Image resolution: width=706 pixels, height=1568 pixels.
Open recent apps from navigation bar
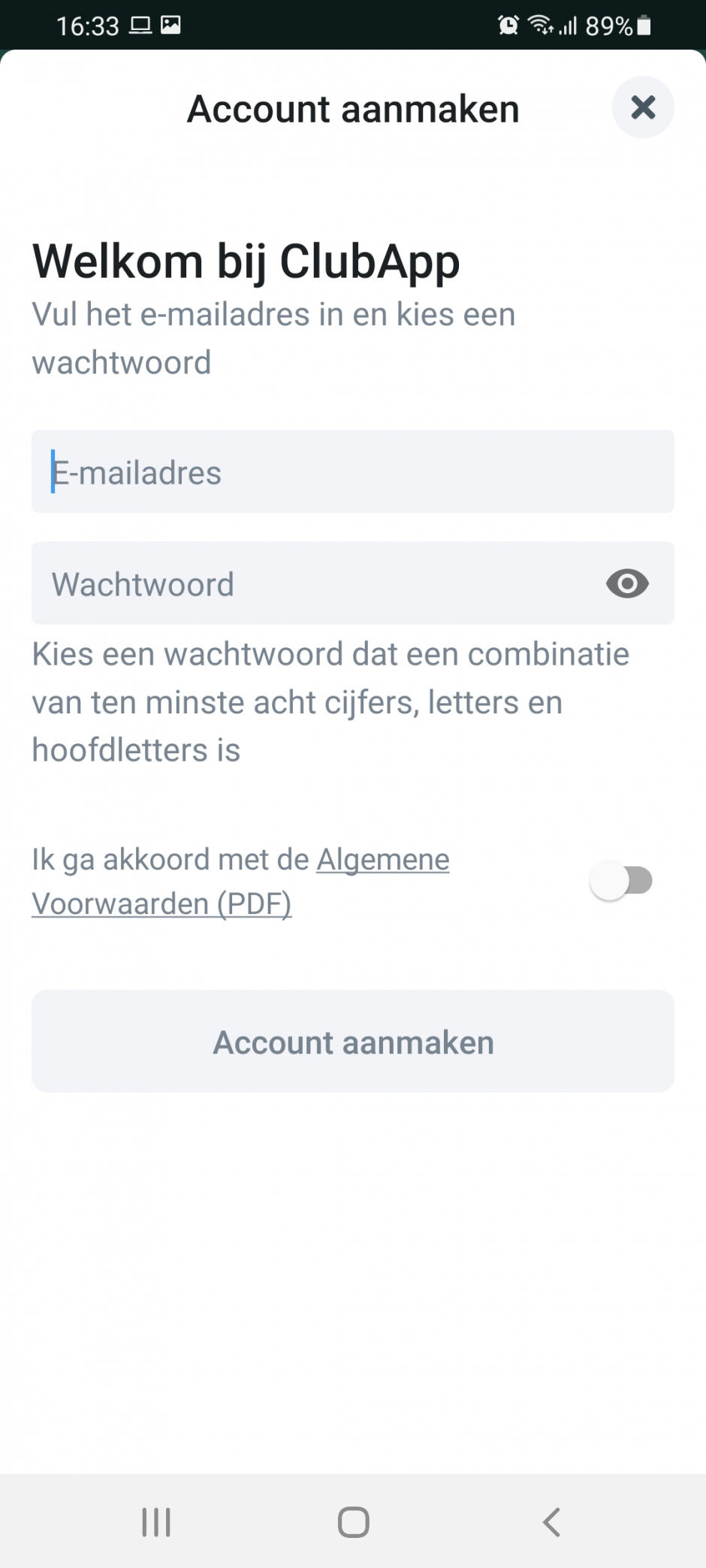point(156,1522)
